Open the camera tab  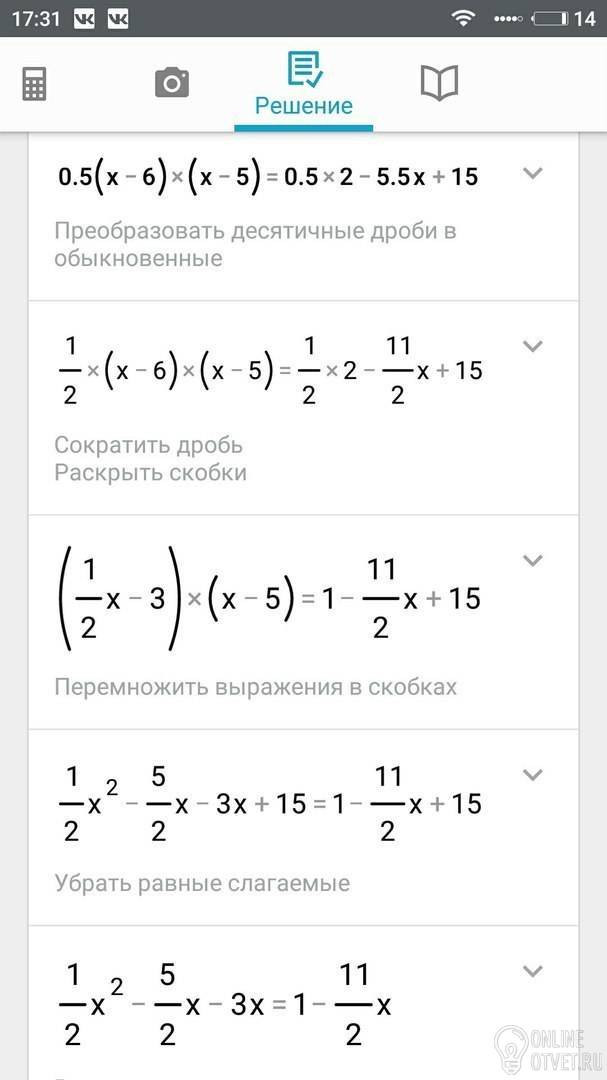[x=172, y=83]
